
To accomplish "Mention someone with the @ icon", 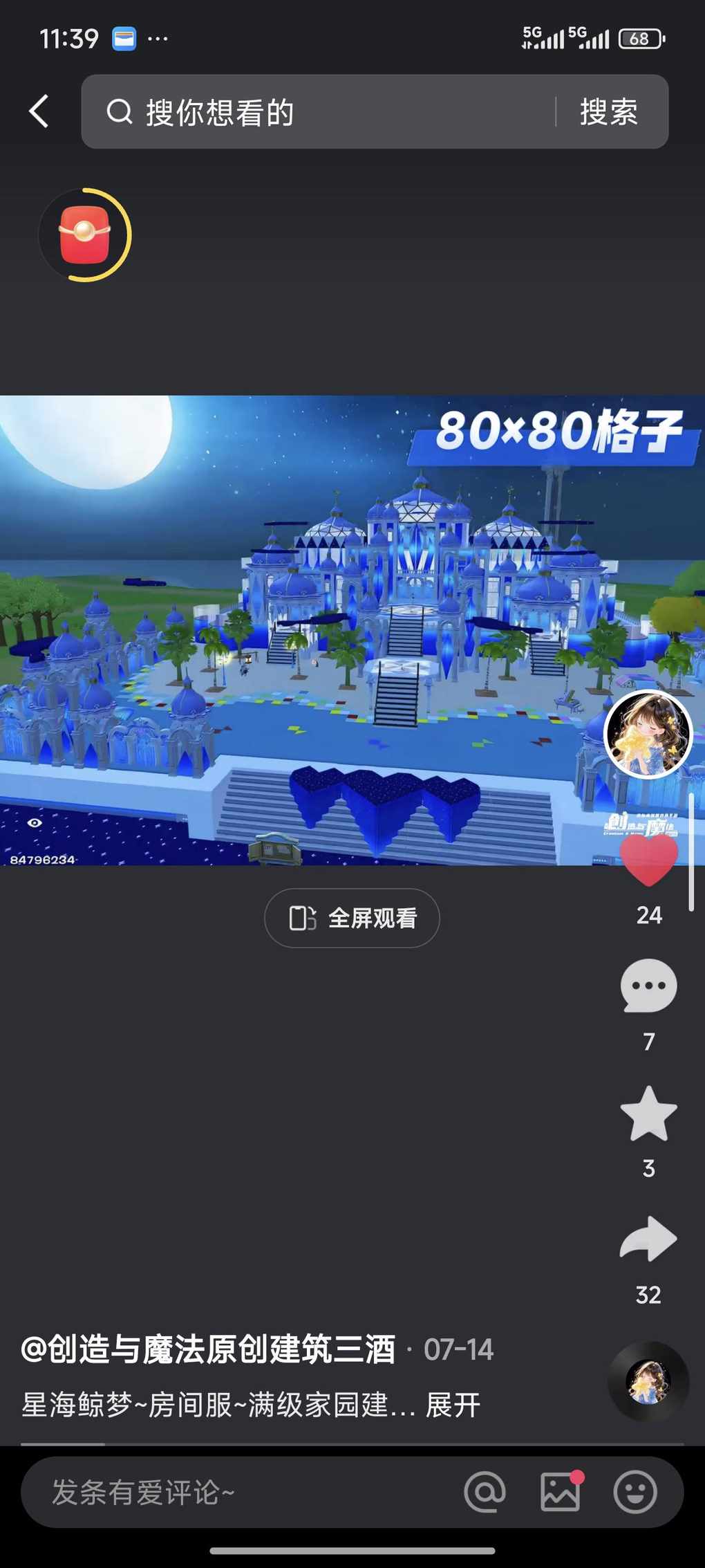I will tap(485, 1492).
